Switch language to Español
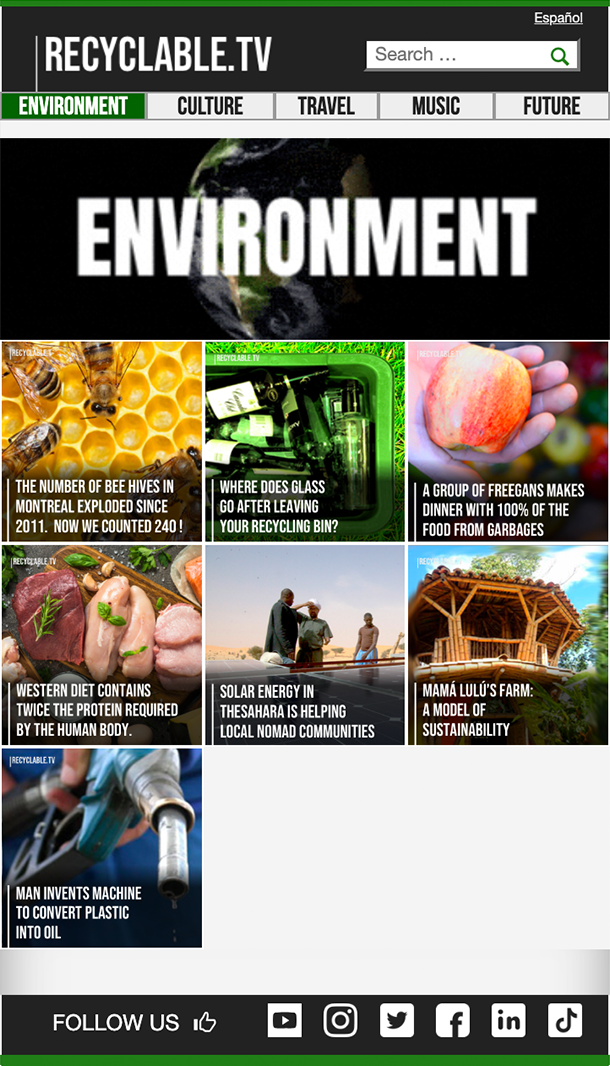This screenshot has height=1066, width=610. click(x=558, y=18)
